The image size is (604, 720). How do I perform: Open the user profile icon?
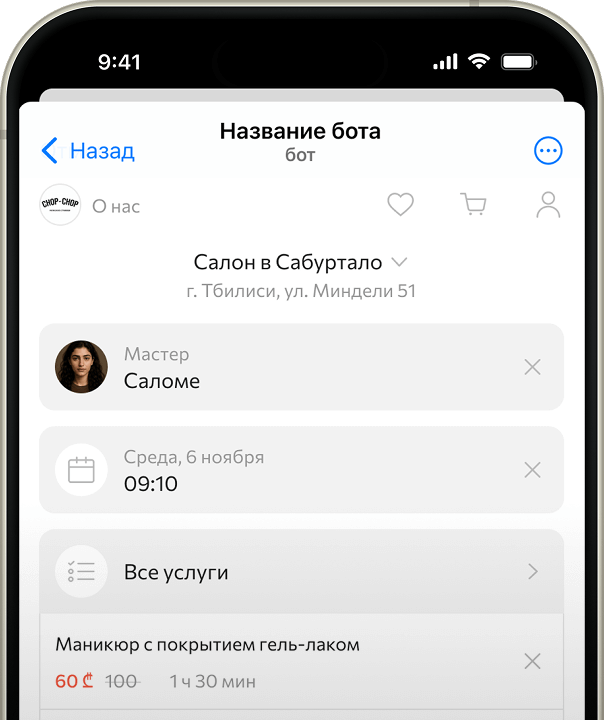[x=547, y=205]
